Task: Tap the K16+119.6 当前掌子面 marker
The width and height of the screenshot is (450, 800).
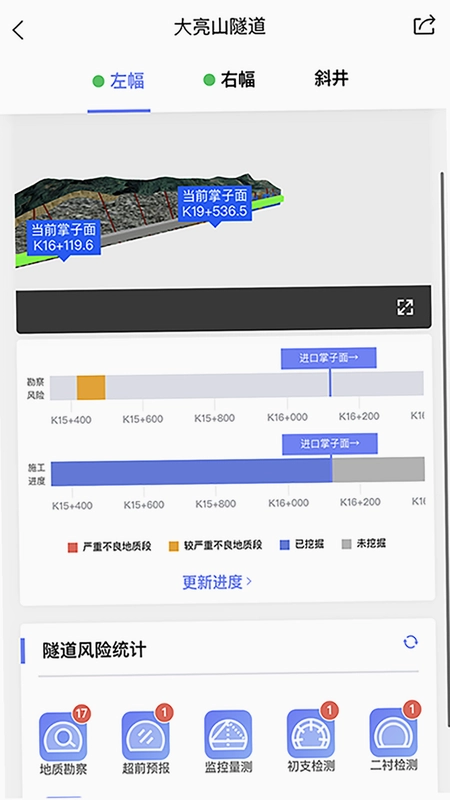Action: pos(64,238)
